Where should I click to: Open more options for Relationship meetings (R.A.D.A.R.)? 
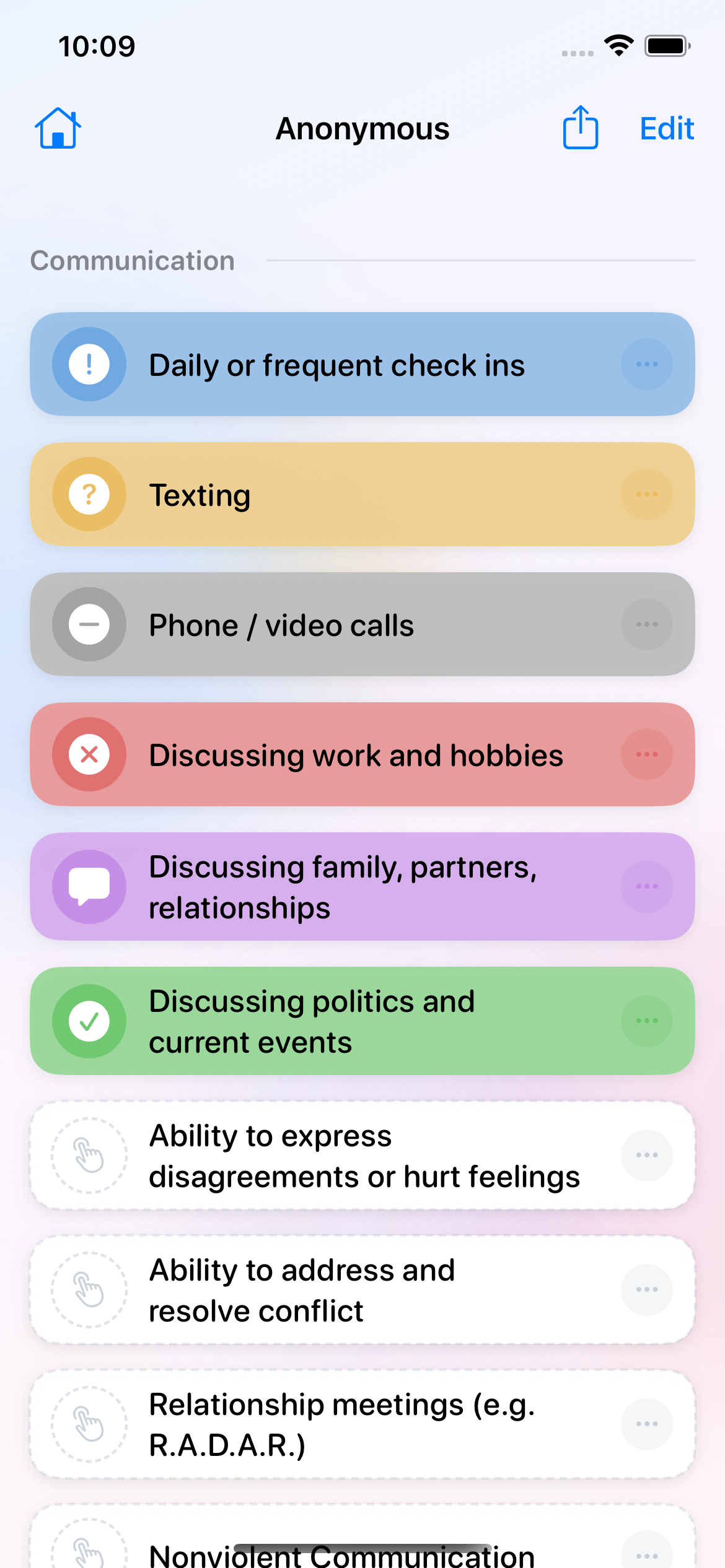tap(647, 1424)
